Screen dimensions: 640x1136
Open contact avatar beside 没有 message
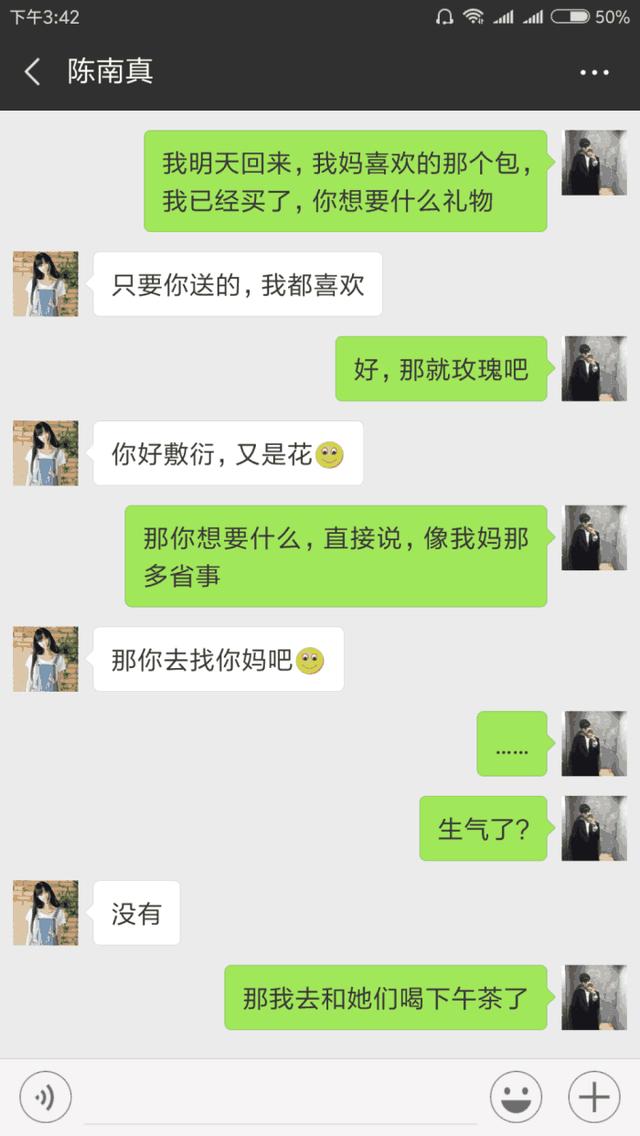46,913
